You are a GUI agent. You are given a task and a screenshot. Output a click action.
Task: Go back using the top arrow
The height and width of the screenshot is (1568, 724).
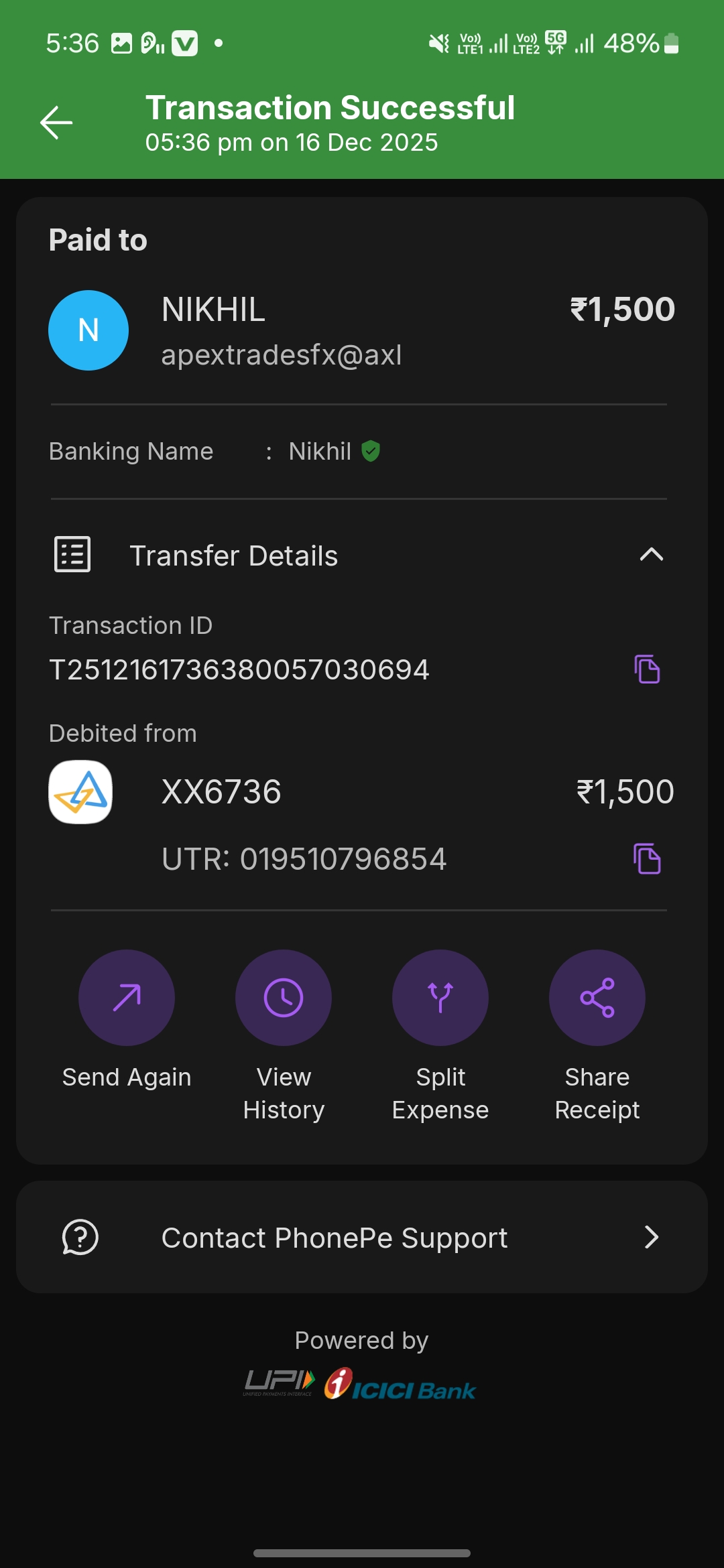pyautogui.click(x=56, y=123)
